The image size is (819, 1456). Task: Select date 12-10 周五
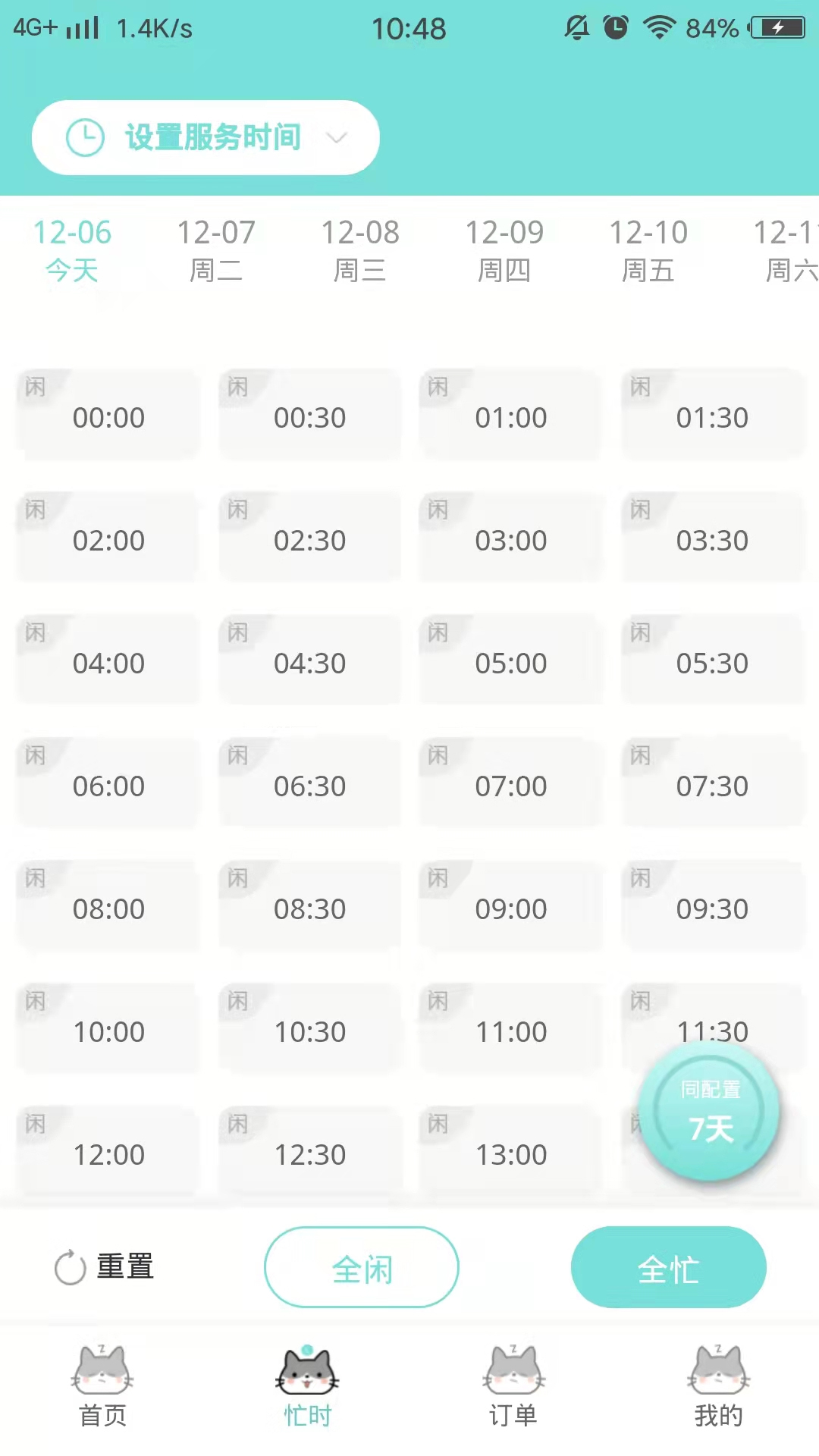[648, 250]
